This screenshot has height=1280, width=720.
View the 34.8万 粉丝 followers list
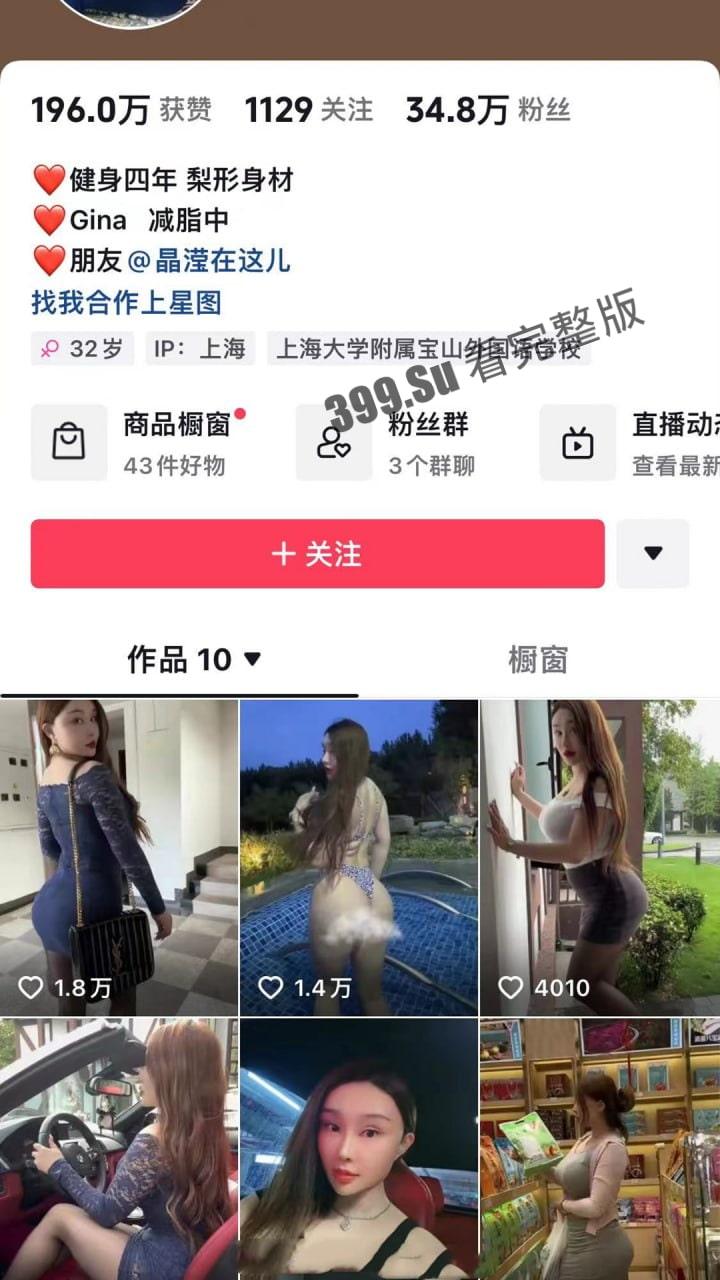coord(487,110)
